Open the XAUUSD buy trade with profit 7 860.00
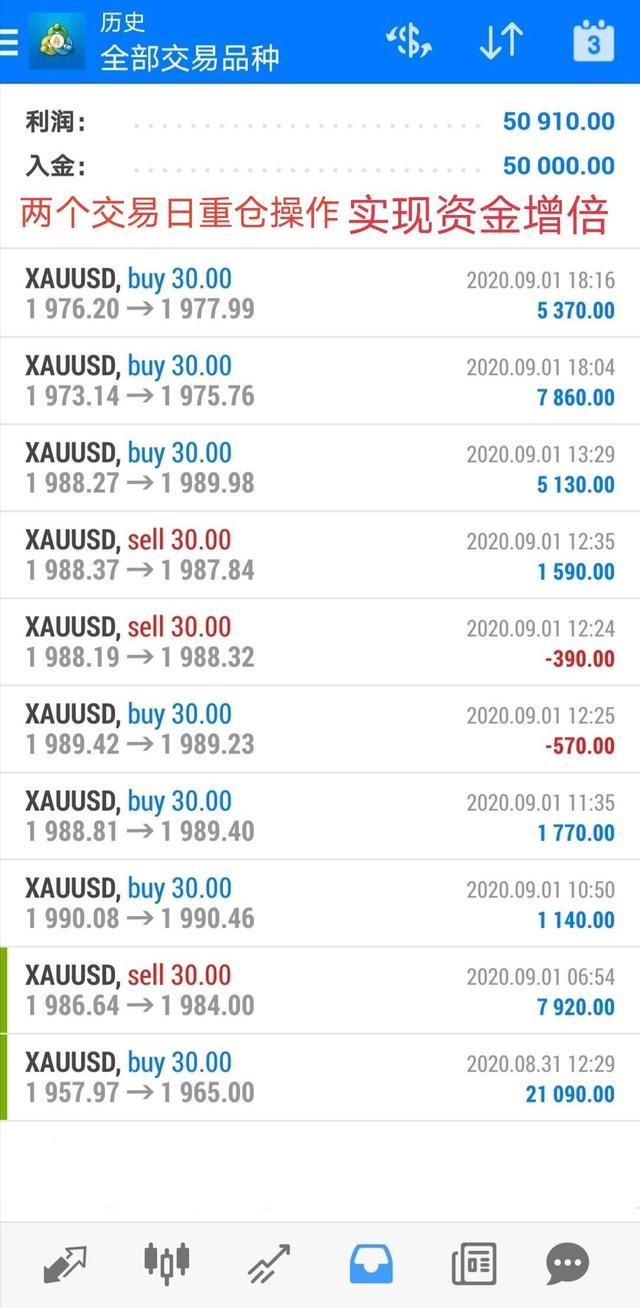 coord(320,381)
